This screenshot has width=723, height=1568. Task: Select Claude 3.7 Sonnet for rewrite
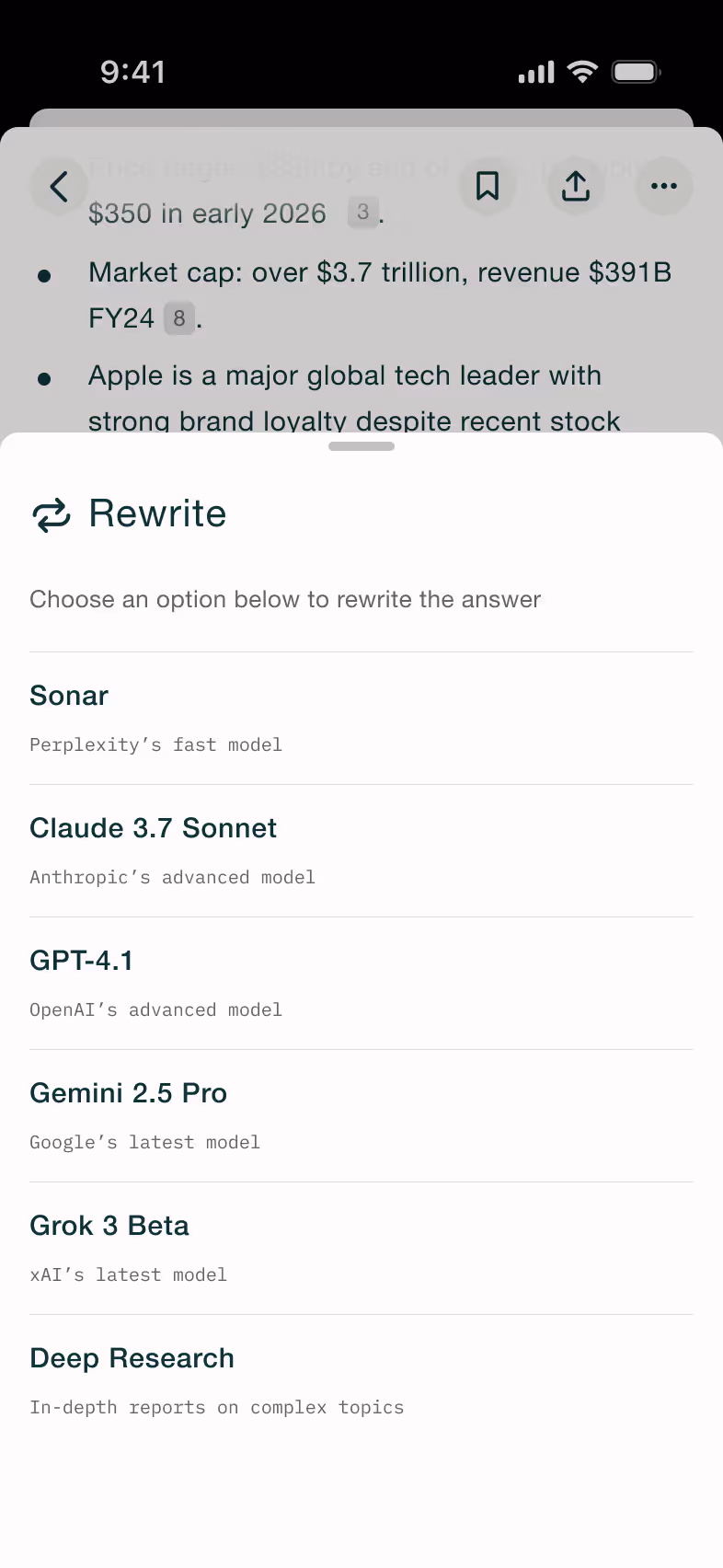pyautogui.click(x=361, y=851)
